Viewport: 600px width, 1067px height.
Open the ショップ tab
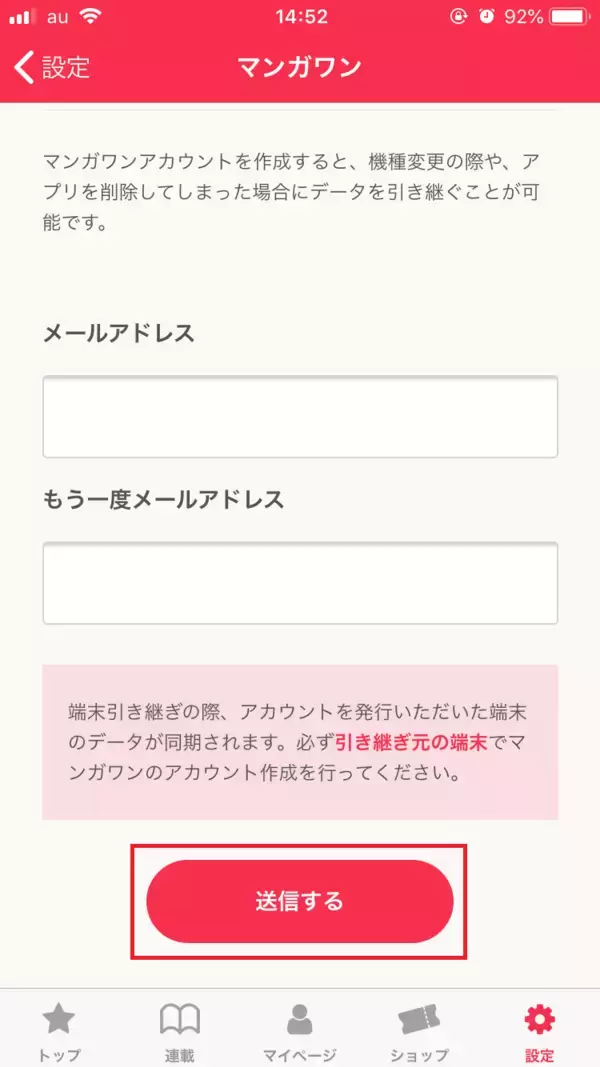pyautogui.click(x=419, y=1030)
